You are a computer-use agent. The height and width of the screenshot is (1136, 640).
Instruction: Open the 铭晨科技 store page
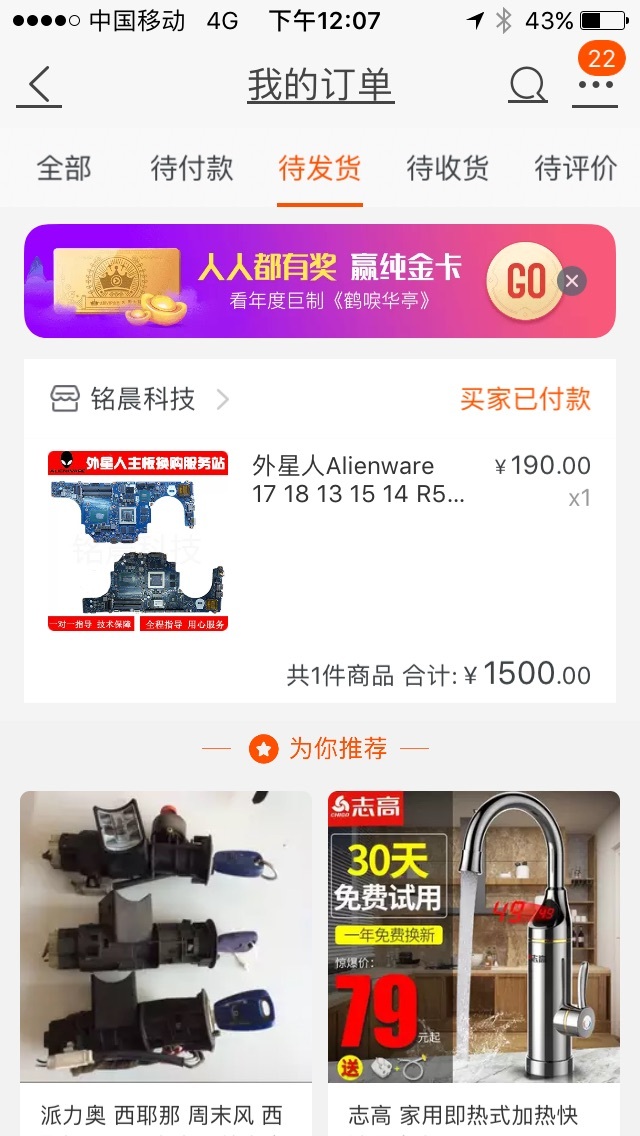coord(139,399)
